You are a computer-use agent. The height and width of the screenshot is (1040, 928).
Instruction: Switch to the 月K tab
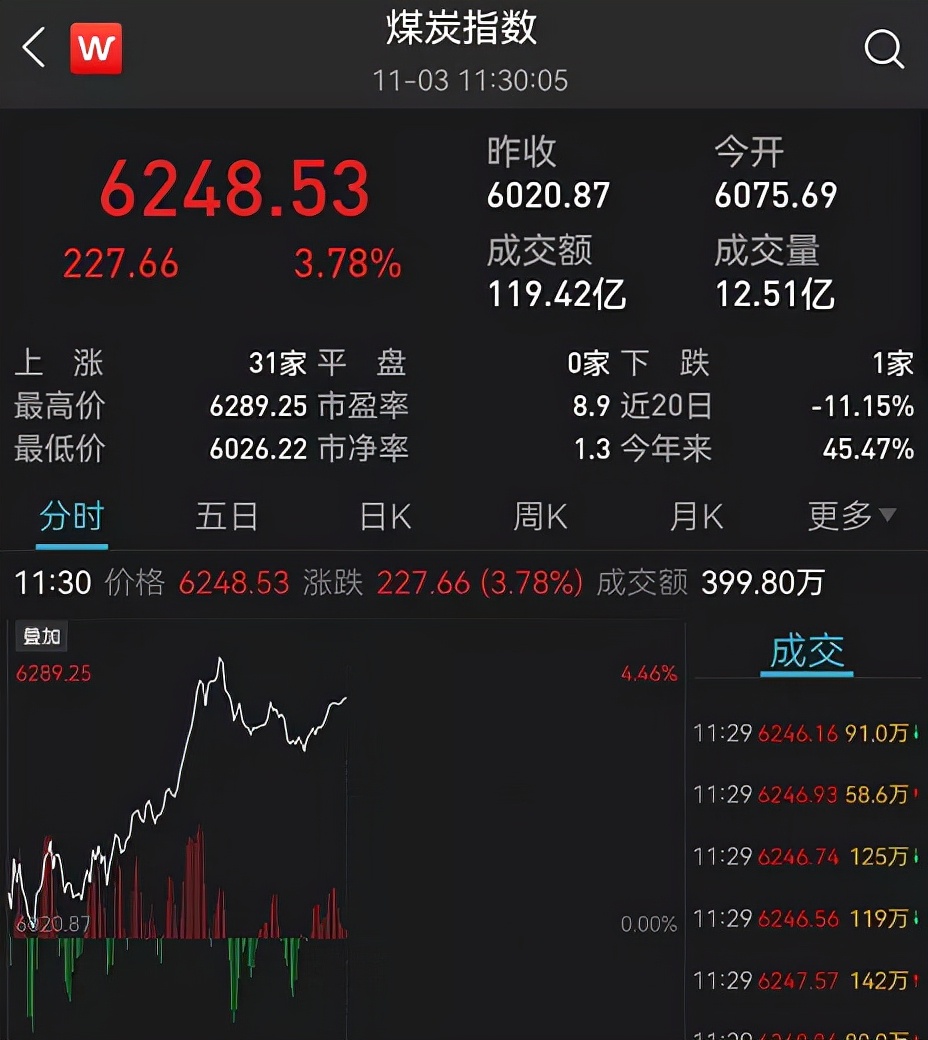696,515
